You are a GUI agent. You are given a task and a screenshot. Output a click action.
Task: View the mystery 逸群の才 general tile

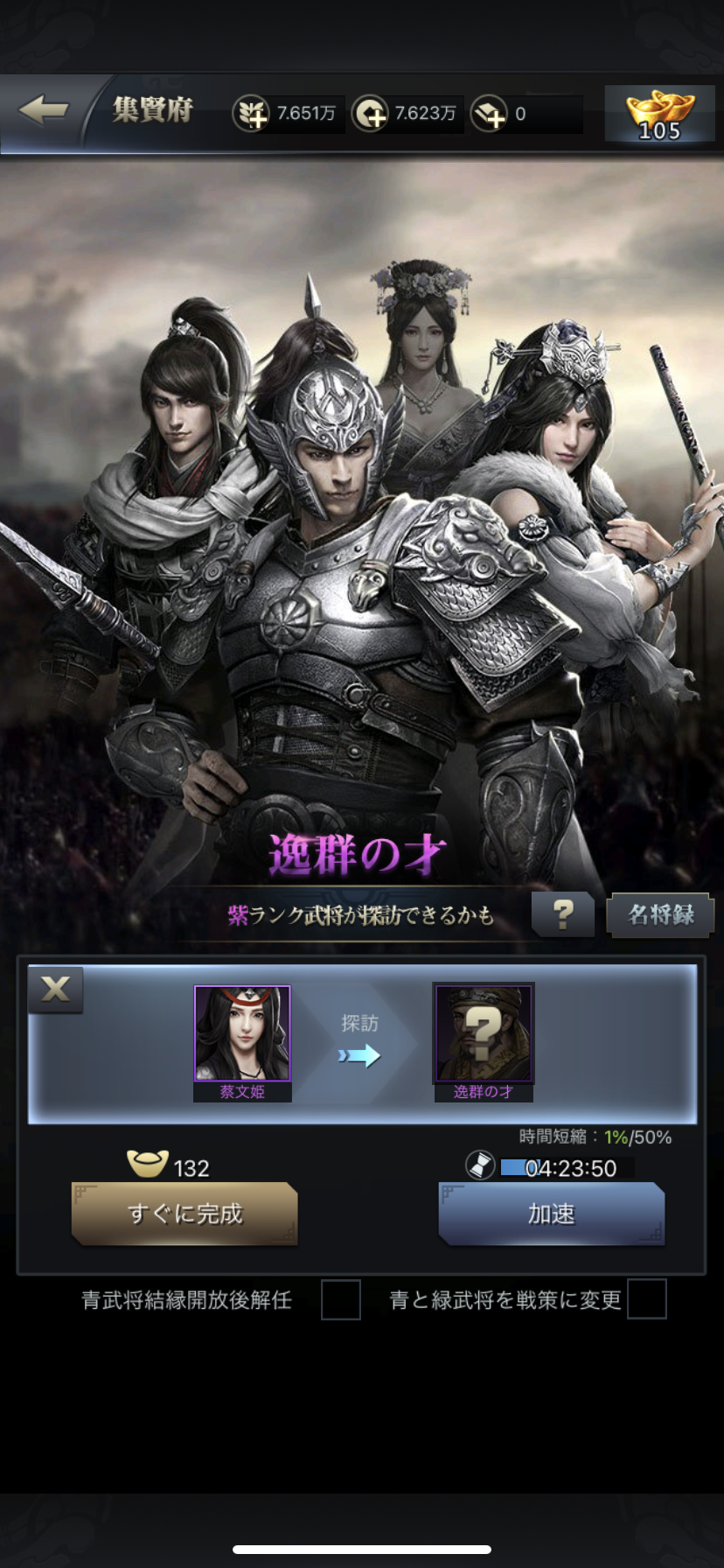484,1034
